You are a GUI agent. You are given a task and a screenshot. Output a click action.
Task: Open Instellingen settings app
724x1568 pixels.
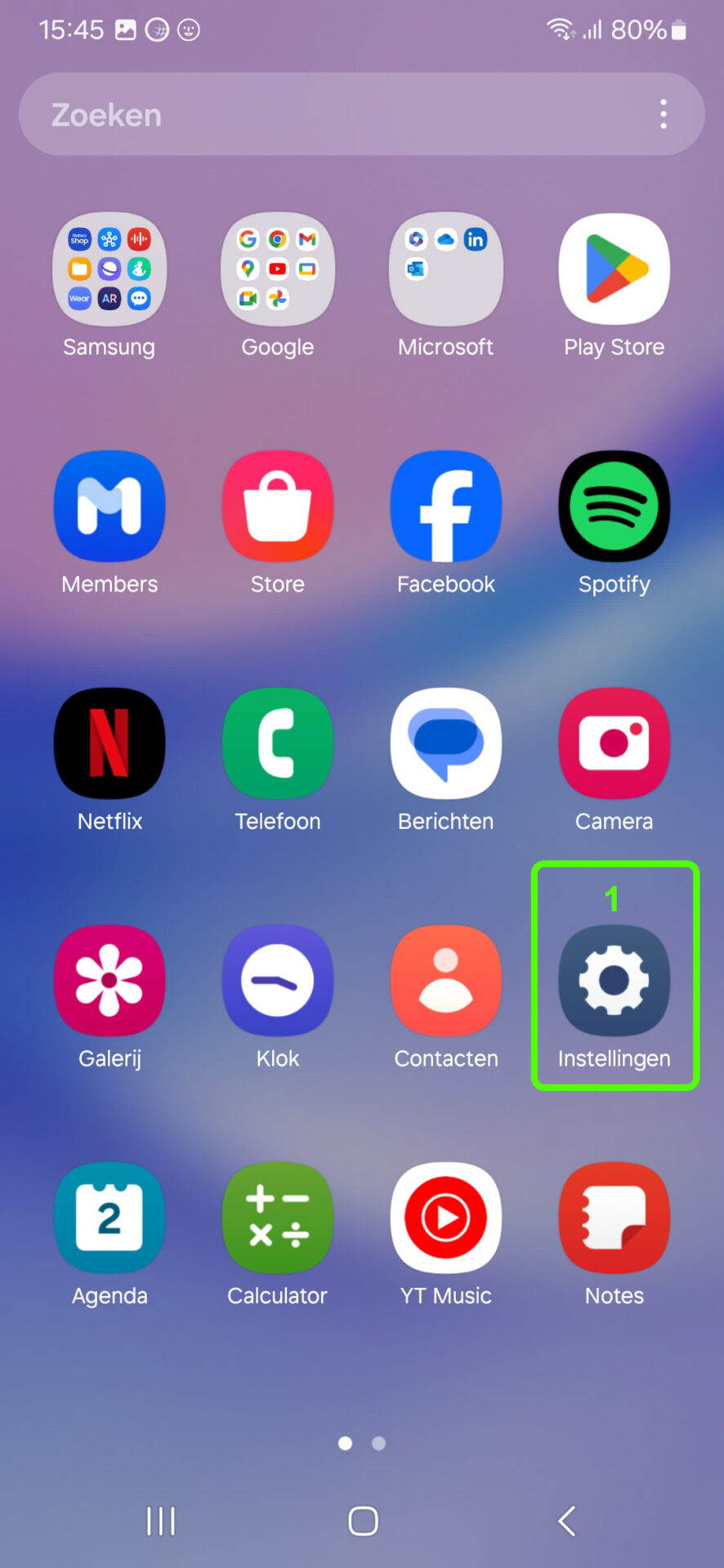tap(615, 980)
